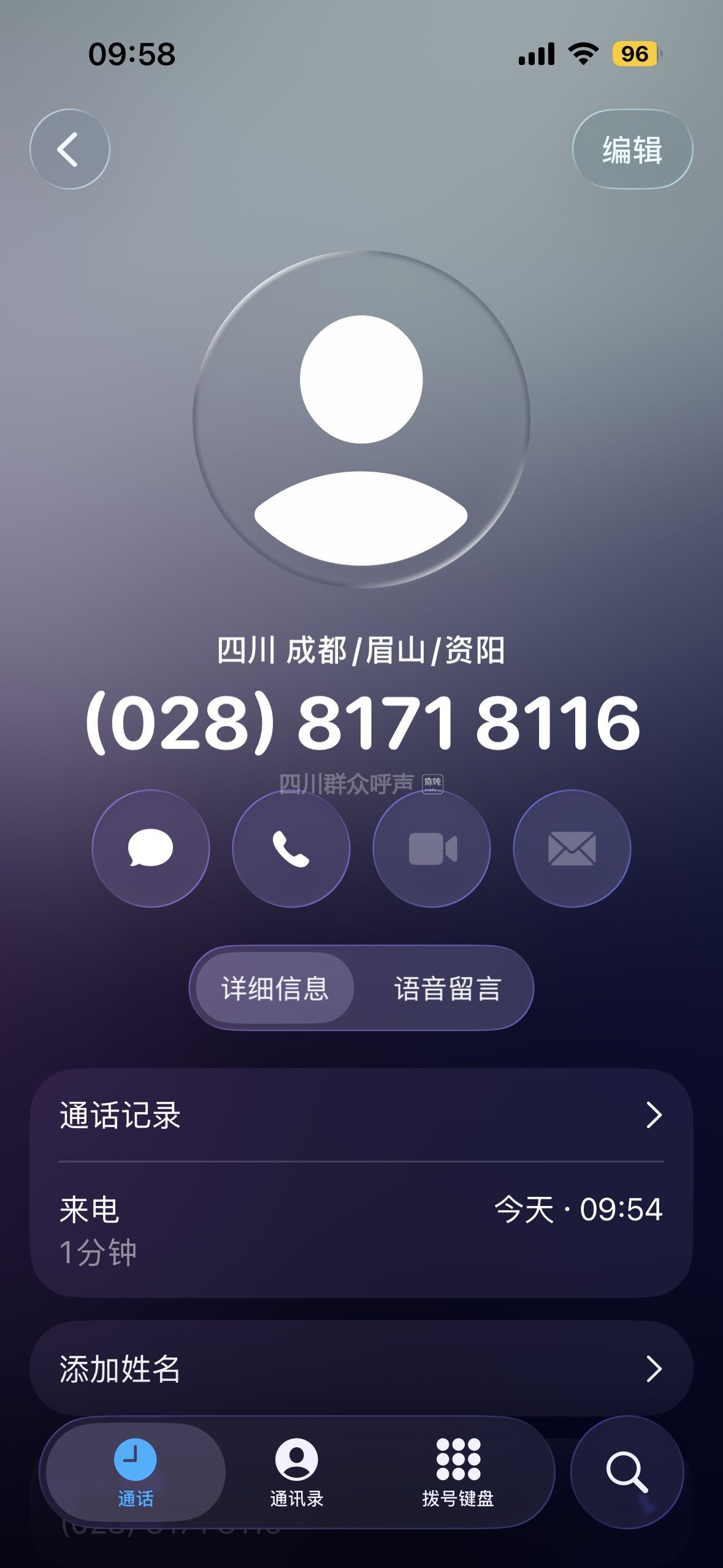Go back using the top arrow
The image size is (723, 1568).
point(69,149)
